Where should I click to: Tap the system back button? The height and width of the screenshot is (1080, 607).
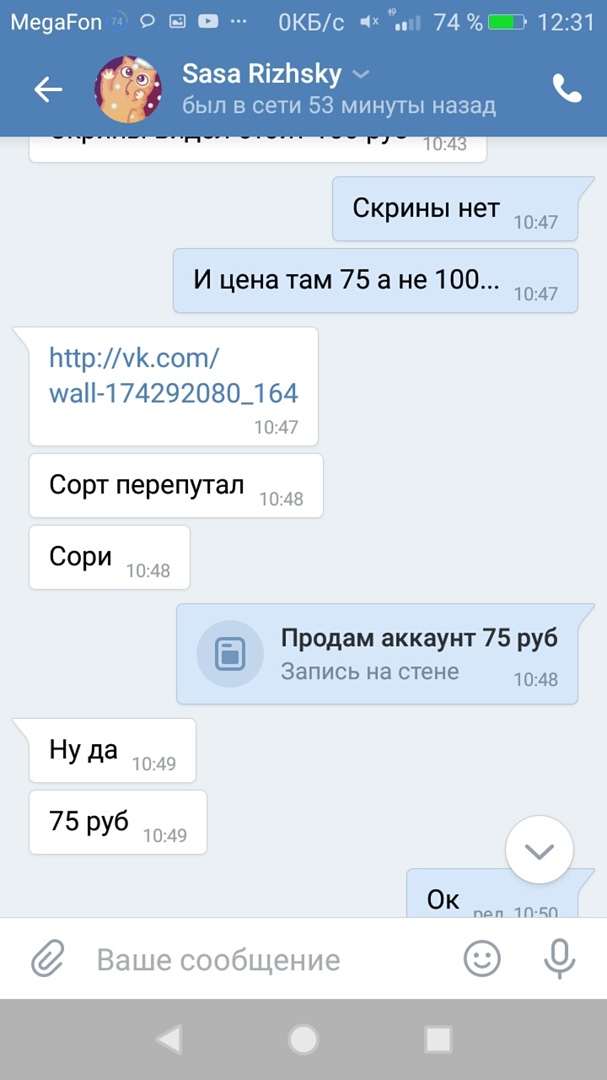coord(169,1040)
